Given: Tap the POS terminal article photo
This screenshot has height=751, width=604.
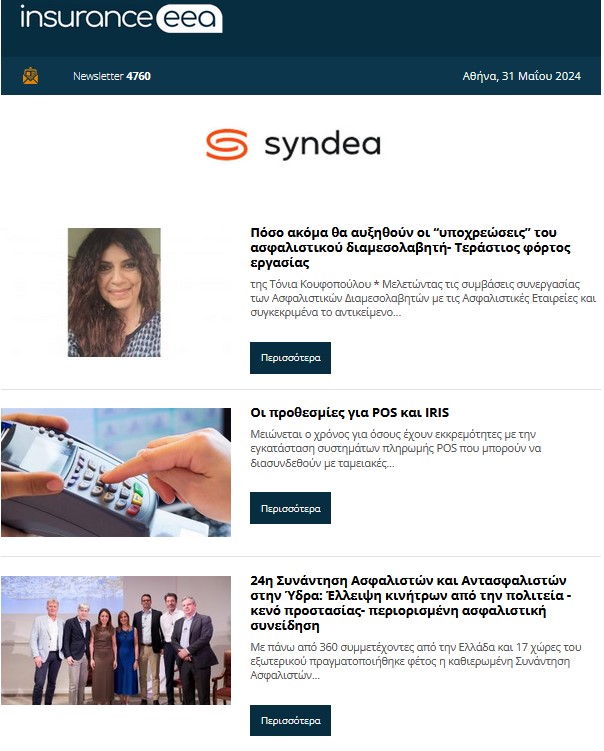Looking at the screenshot, I should point(115,472).
